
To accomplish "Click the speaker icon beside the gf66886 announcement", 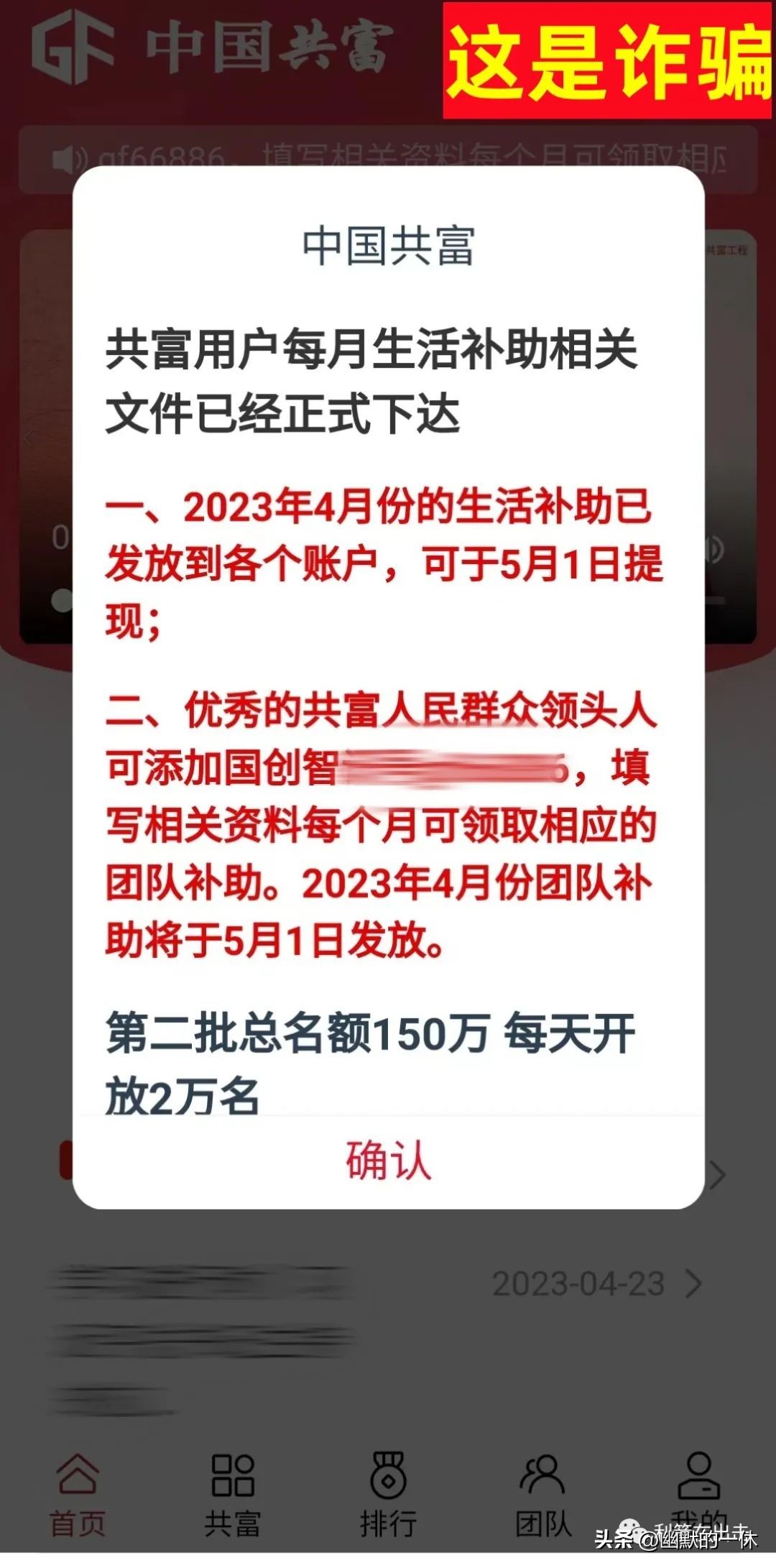I will click(x=65, y=155).
